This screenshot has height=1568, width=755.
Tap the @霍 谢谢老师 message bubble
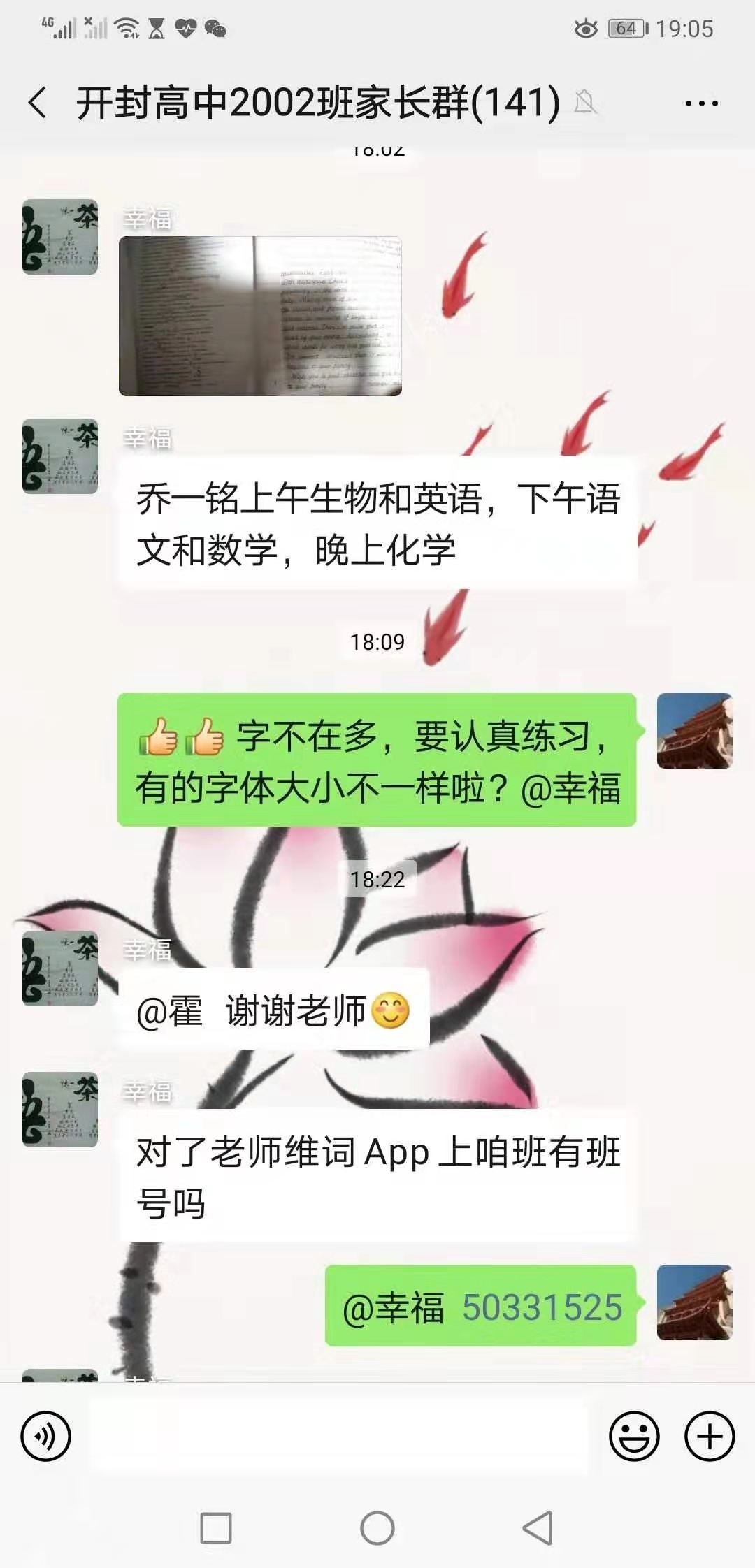(x=271, y=1007)
